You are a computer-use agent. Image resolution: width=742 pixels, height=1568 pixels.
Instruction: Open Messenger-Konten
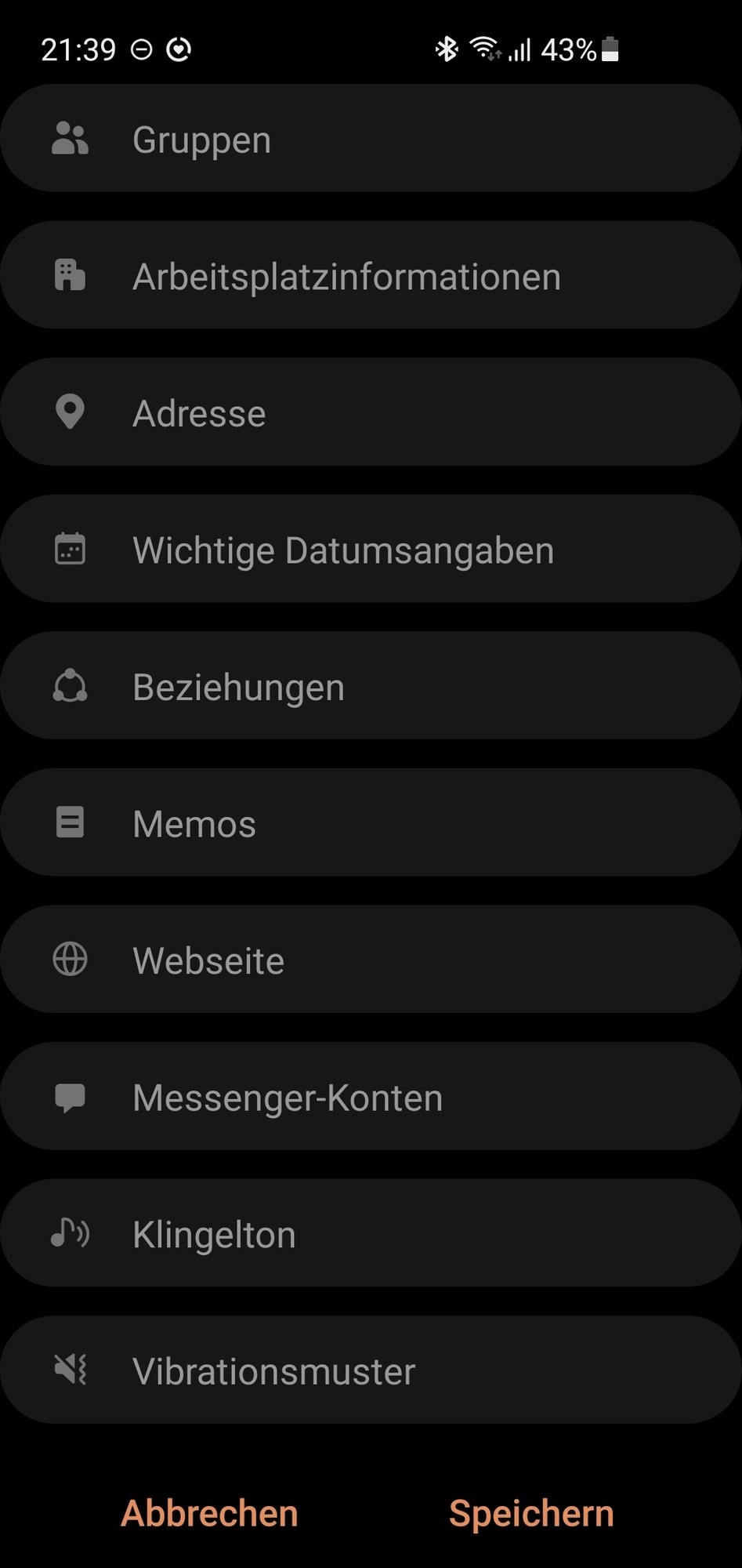(x=371, y=1097)
